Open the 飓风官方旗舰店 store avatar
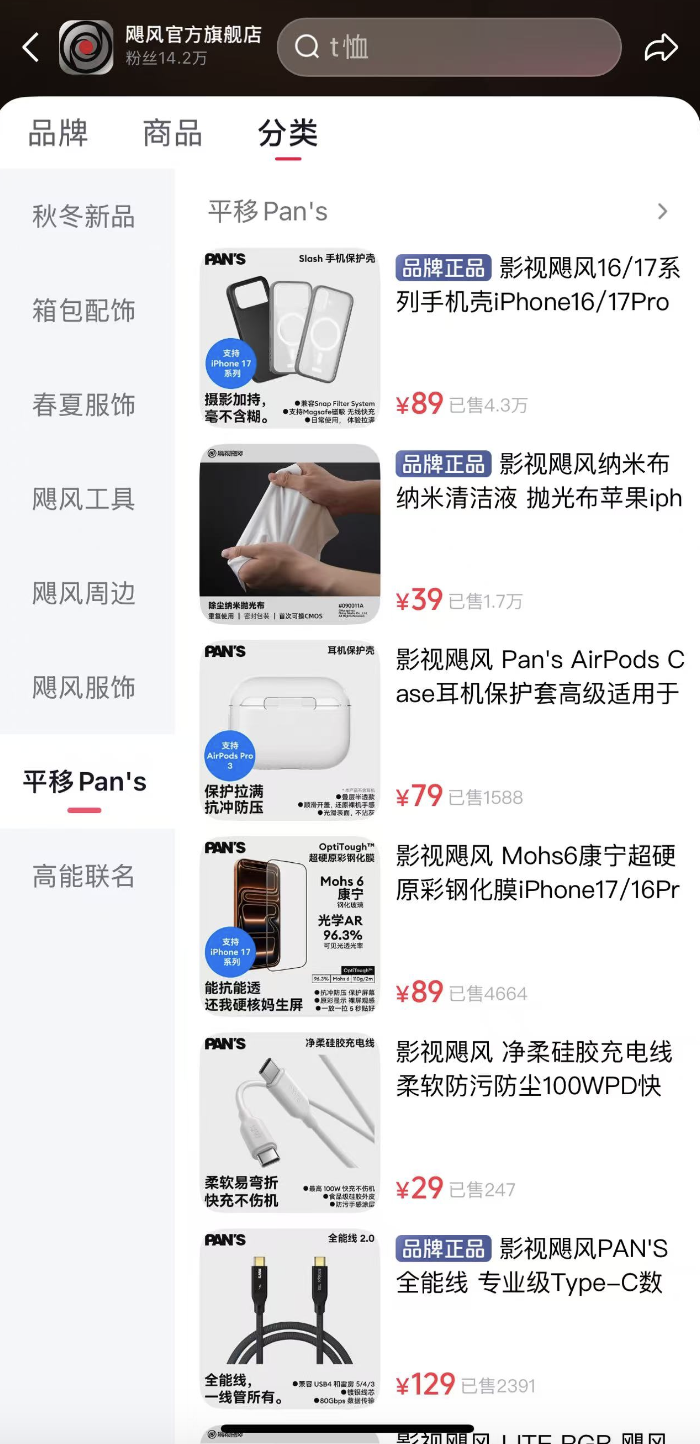The height and width of the screenshot is (1444, 700). pos(86,47)
